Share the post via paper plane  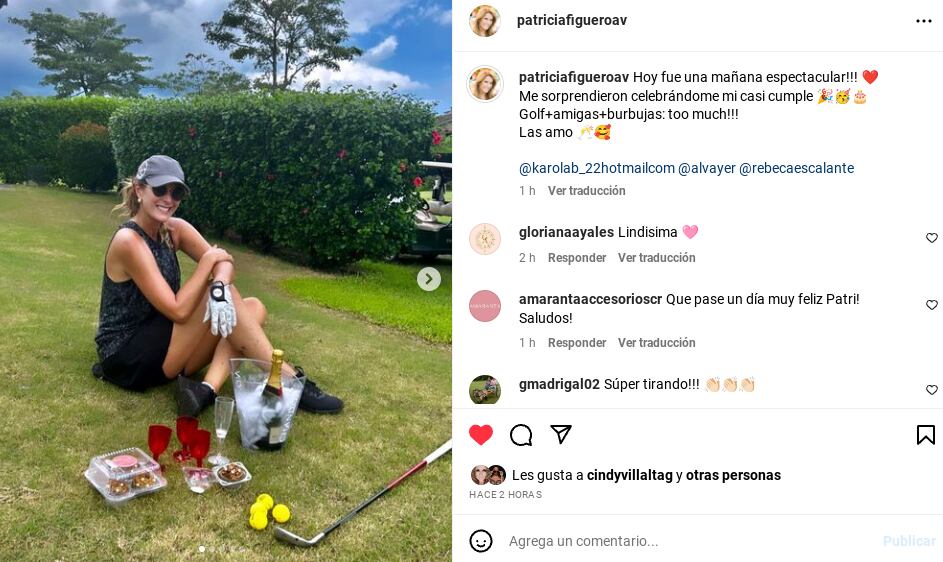[561, 435]
